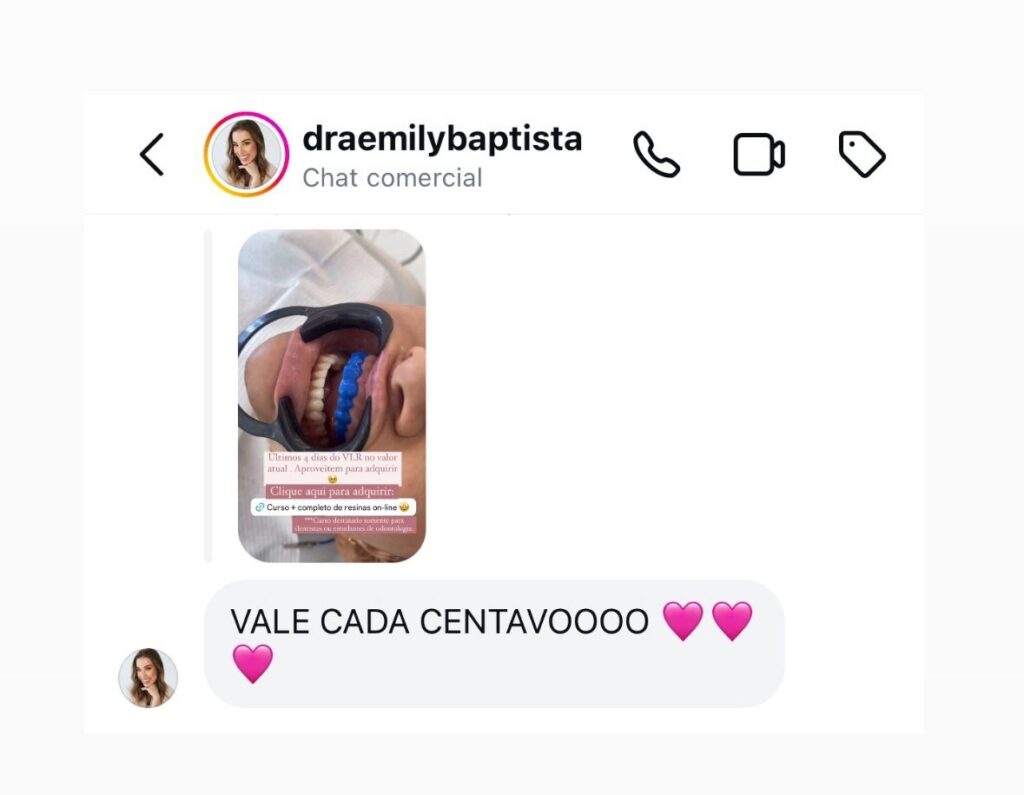Open the label tag icon
The height and width of the screenshot is (795, 1024).
click(862, 154)
